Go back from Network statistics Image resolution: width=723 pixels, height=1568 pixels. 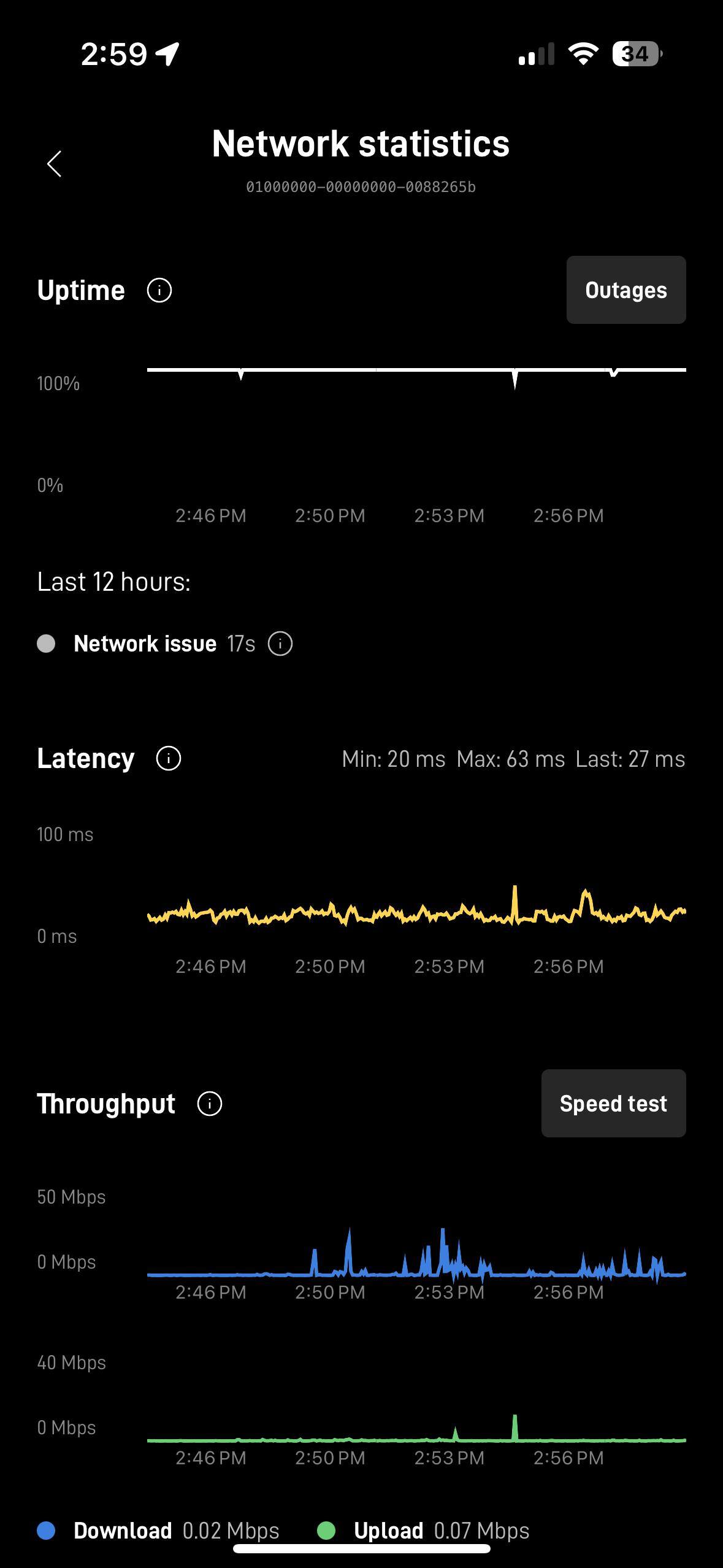tap(55, 164)
